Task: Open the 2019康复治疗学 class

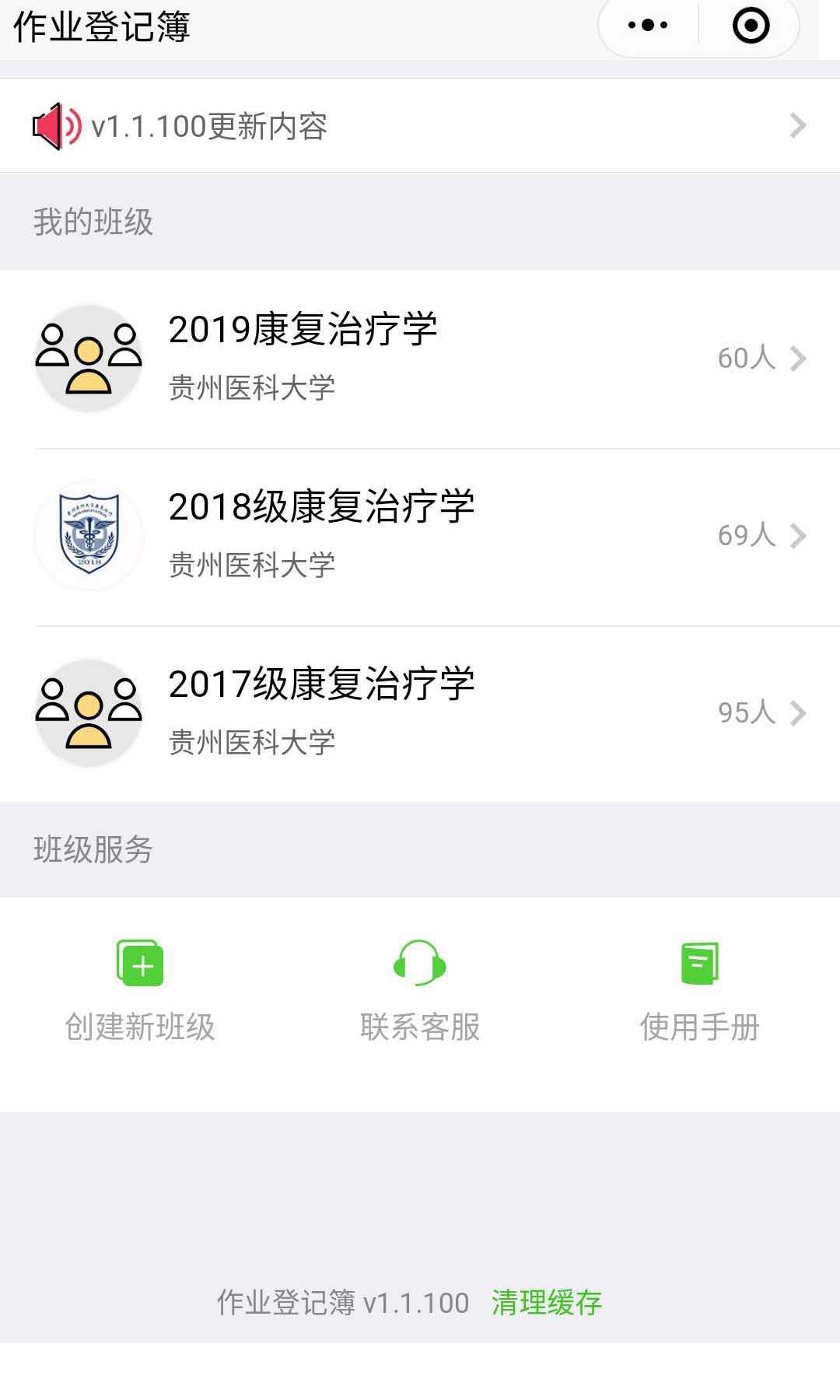Action: (x=420, y=359)
